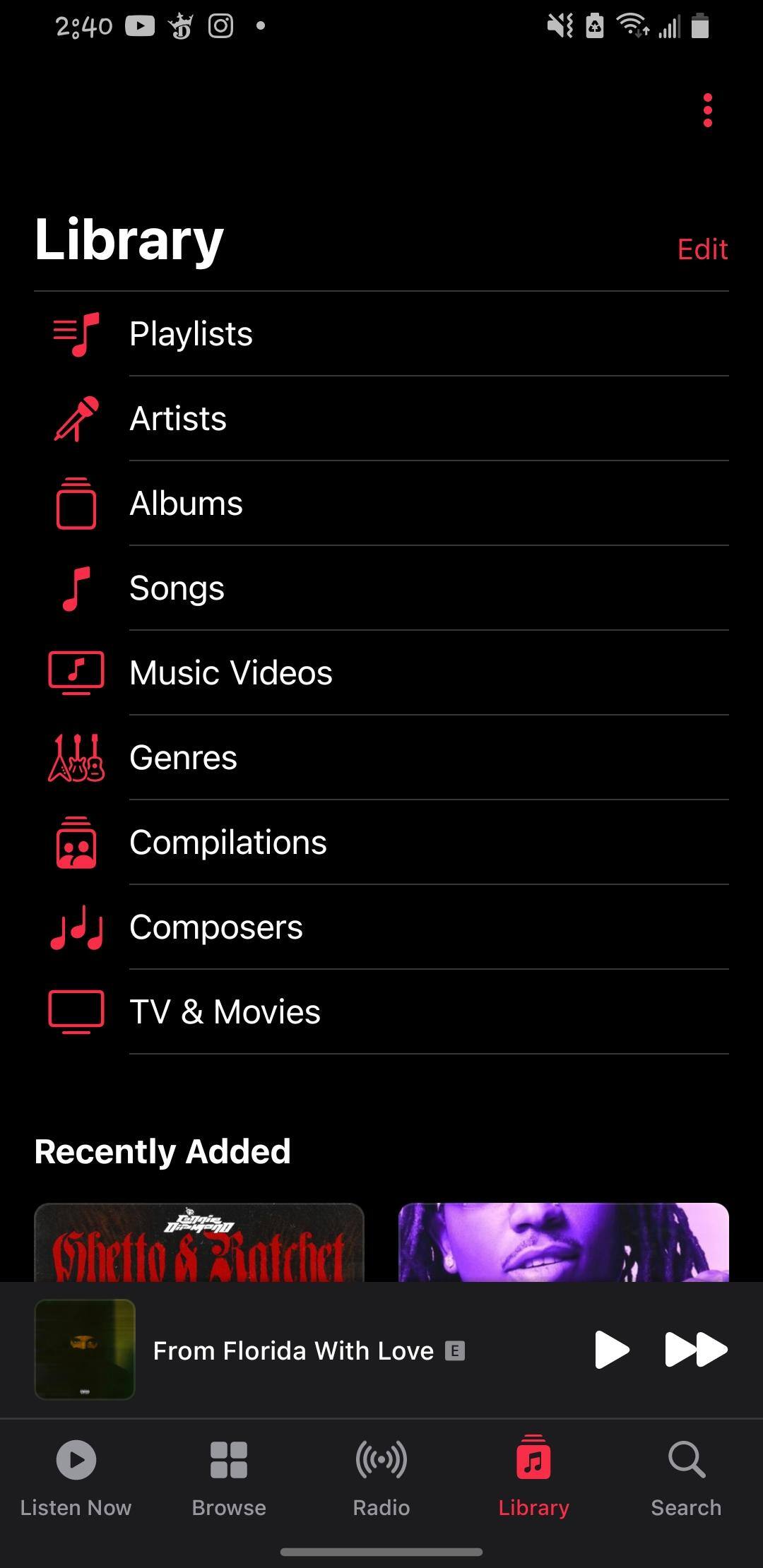Open the Ghetto & Ratchet album tile
Screen dimensions: 763x1568
[199, 1243]
